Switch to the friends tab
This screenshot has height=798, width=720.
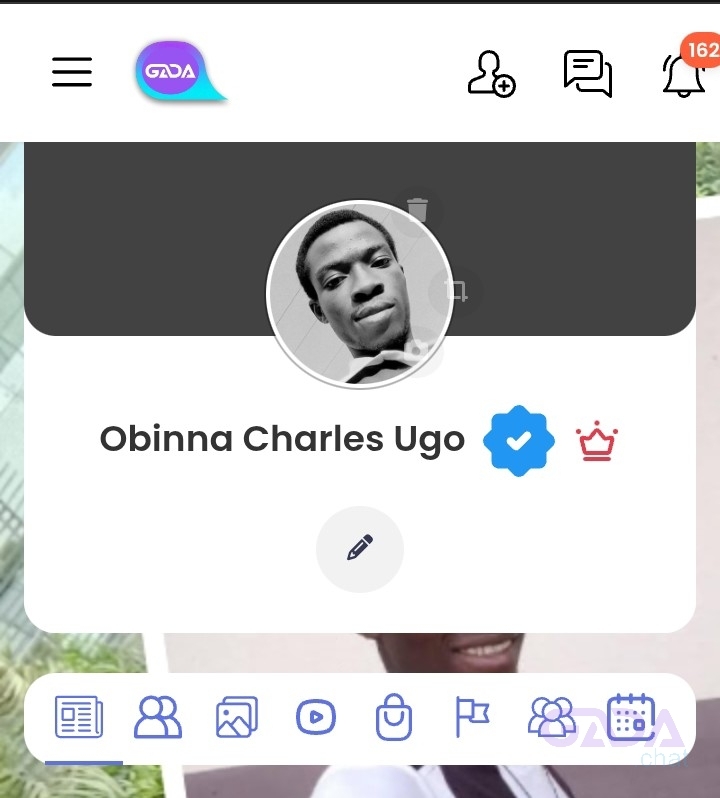coord(158,717)
